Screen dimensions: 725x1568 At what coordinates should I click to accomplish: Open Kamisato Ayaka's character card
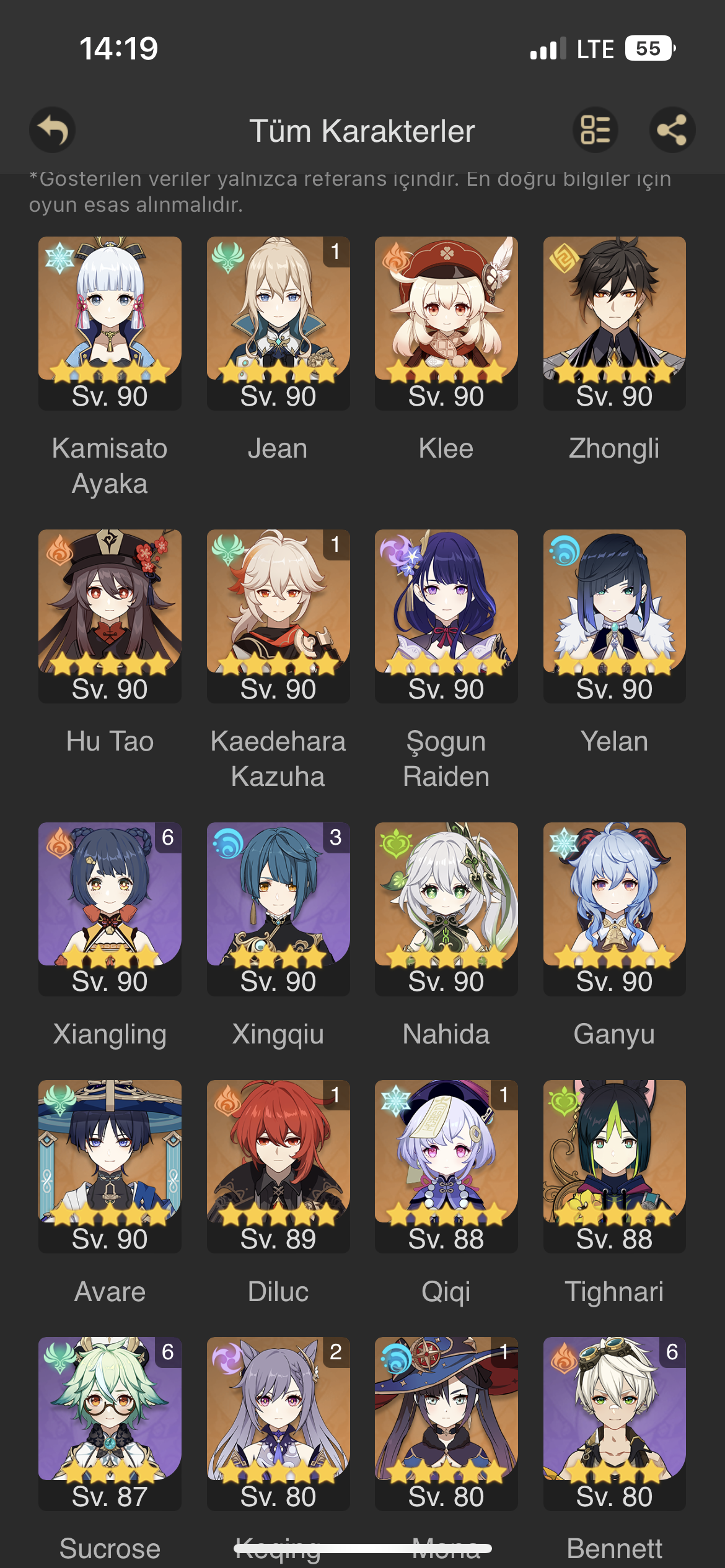(110, 322)
